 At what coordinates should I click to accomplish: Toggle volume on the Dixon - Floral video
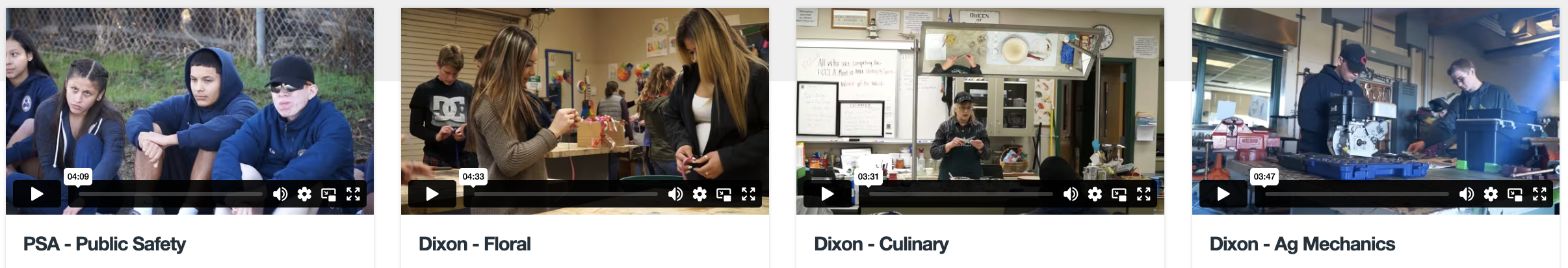click(675, 194)
